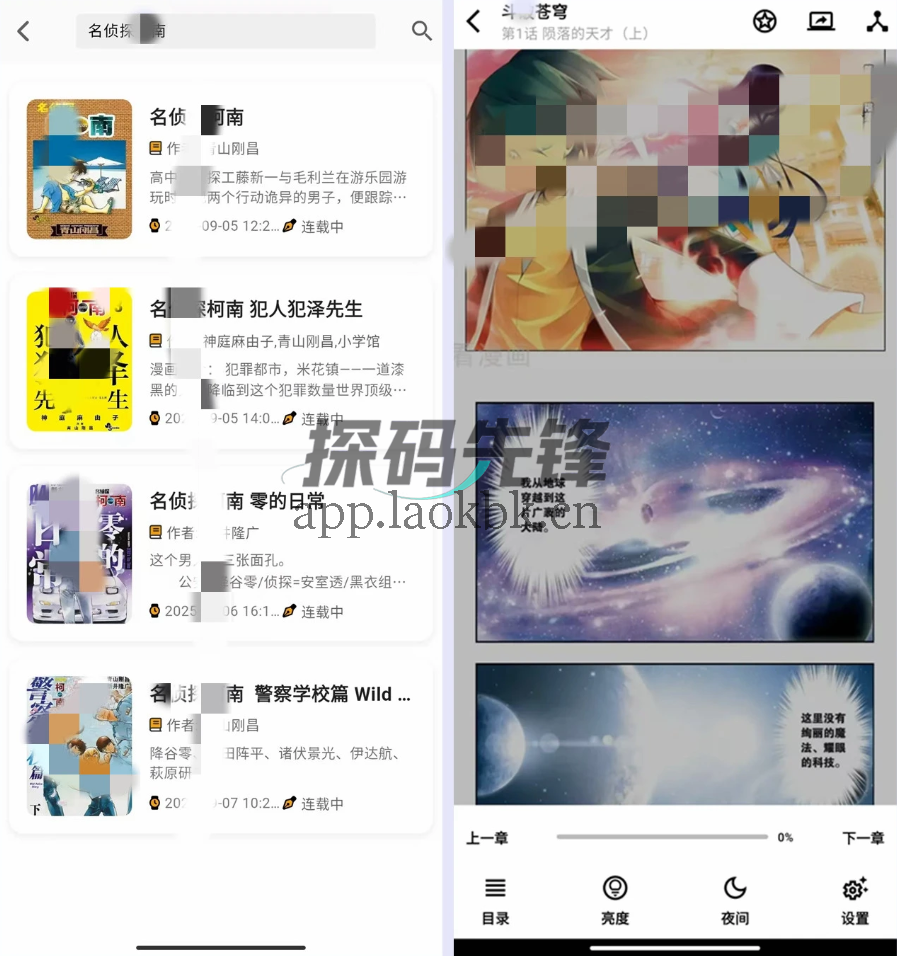Go to the previous chapter 上一章

pos(487,838)
